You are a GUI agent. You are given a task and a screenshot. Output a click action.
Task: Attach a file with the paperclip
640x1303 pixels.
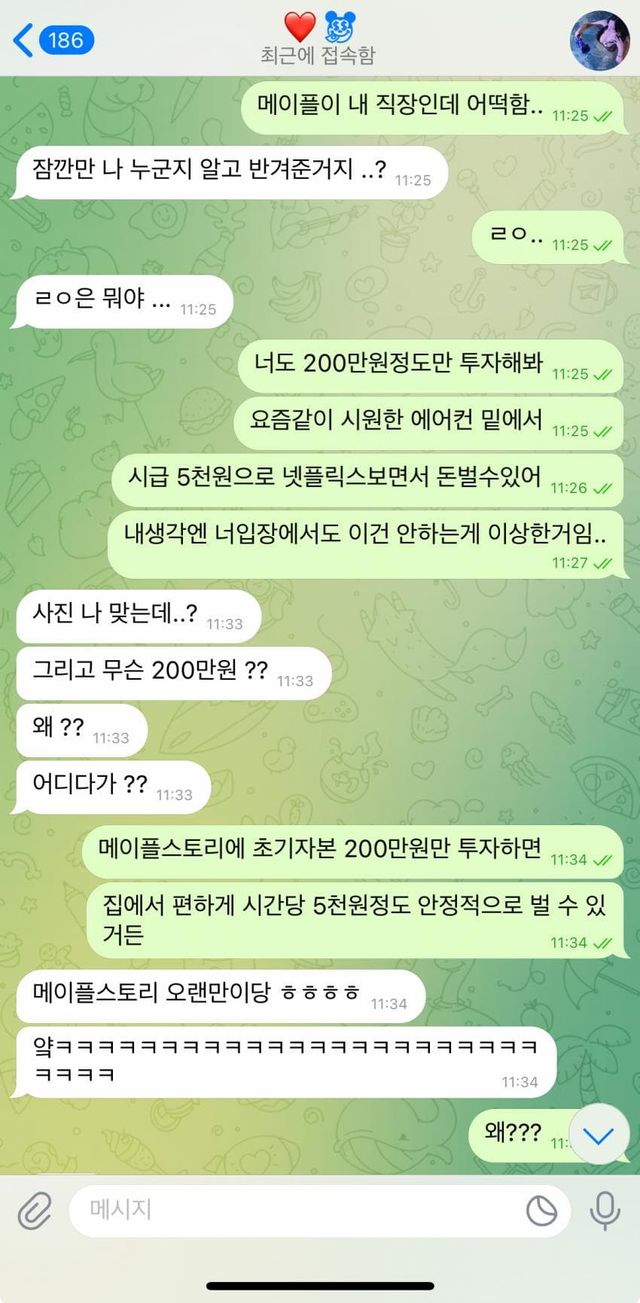[x=35, y=1211]
